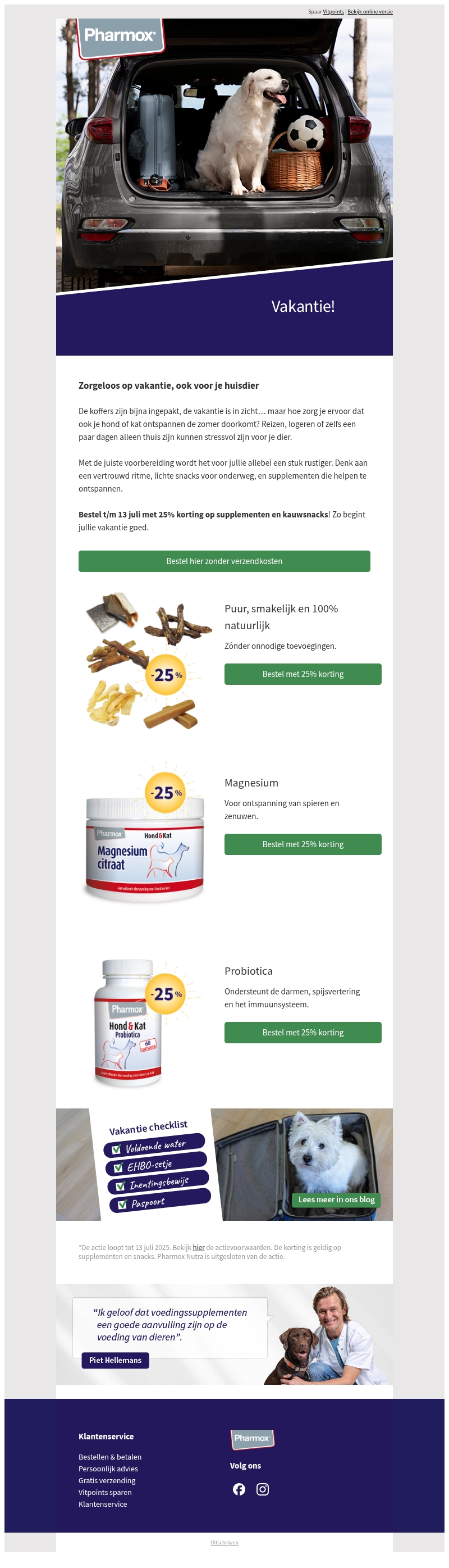Open the 'hier' actievoorwaarden link

coord(198,1247)
